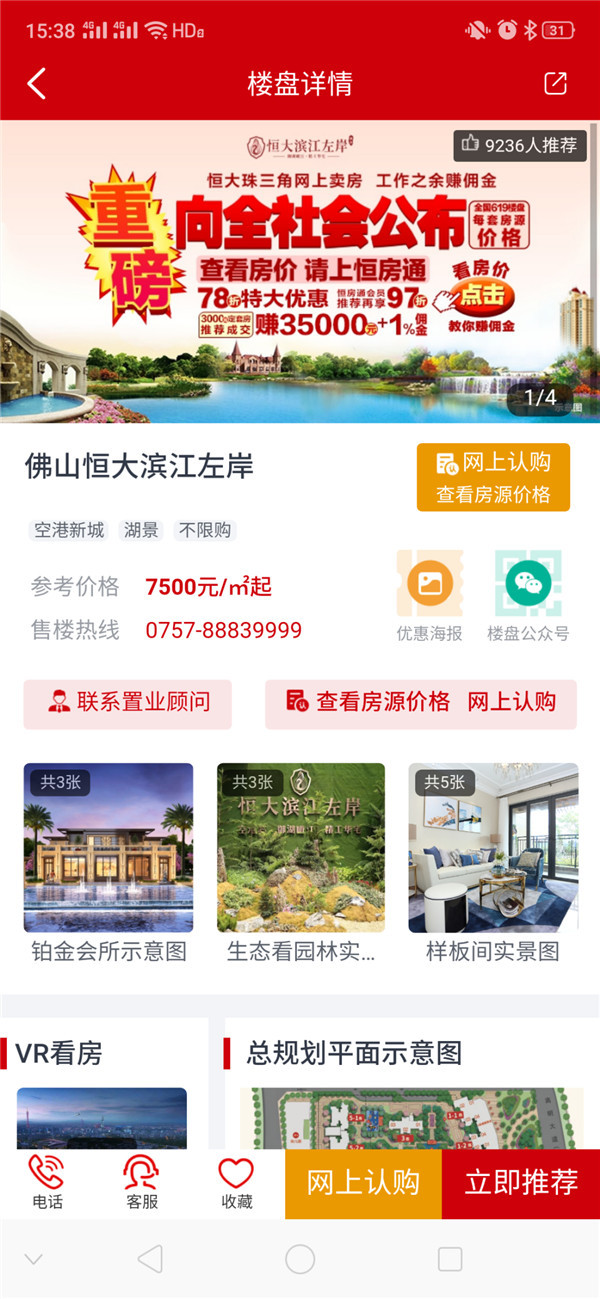The image size is (600, 1299).
Task: Open the top promotional banner image
Action: pyautogui.click(x=300, y=271)
